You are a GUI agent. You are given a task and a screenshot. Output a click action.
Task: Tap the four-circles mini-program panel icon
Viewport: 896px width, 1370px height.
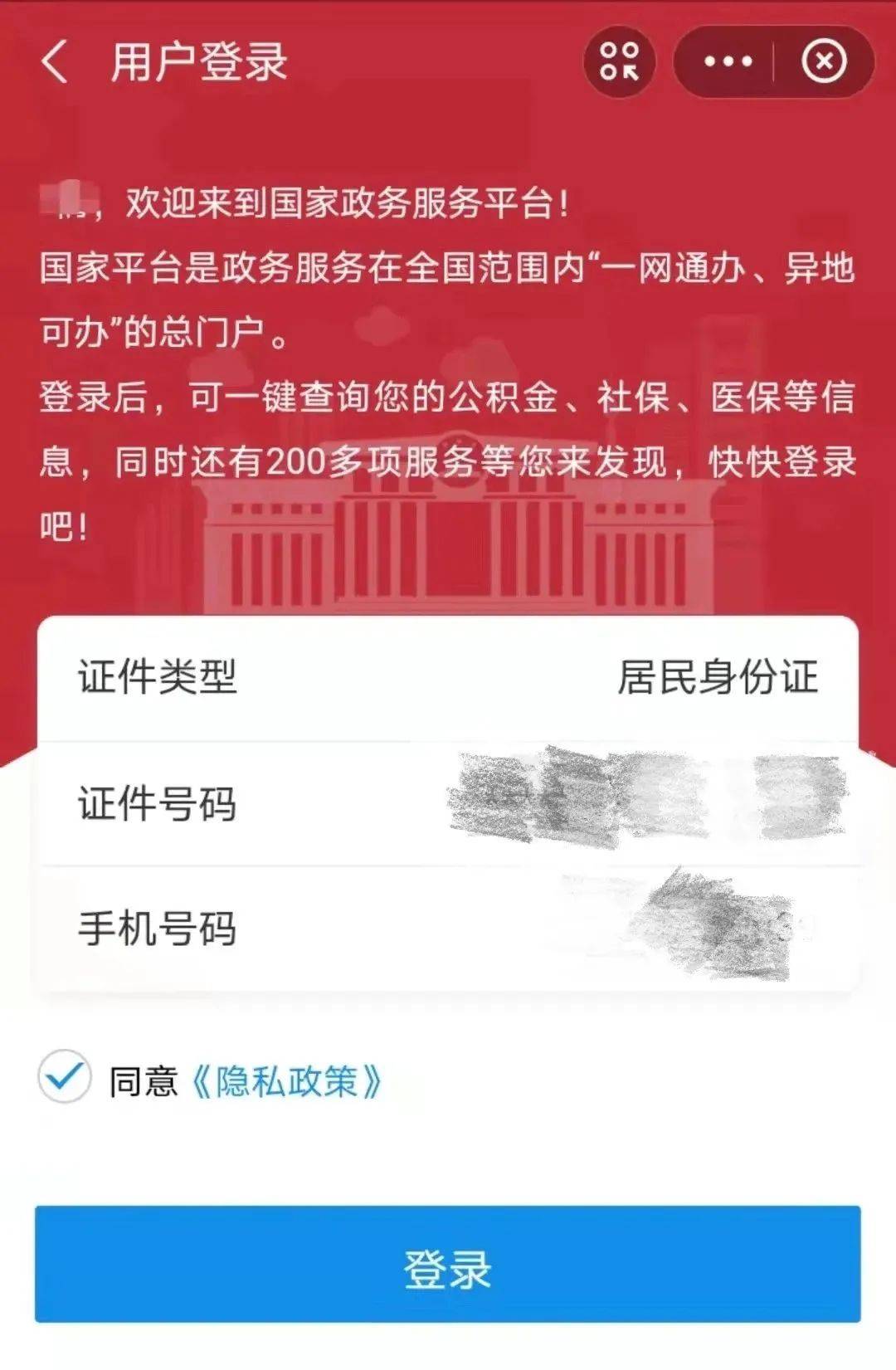pos(621,60)
